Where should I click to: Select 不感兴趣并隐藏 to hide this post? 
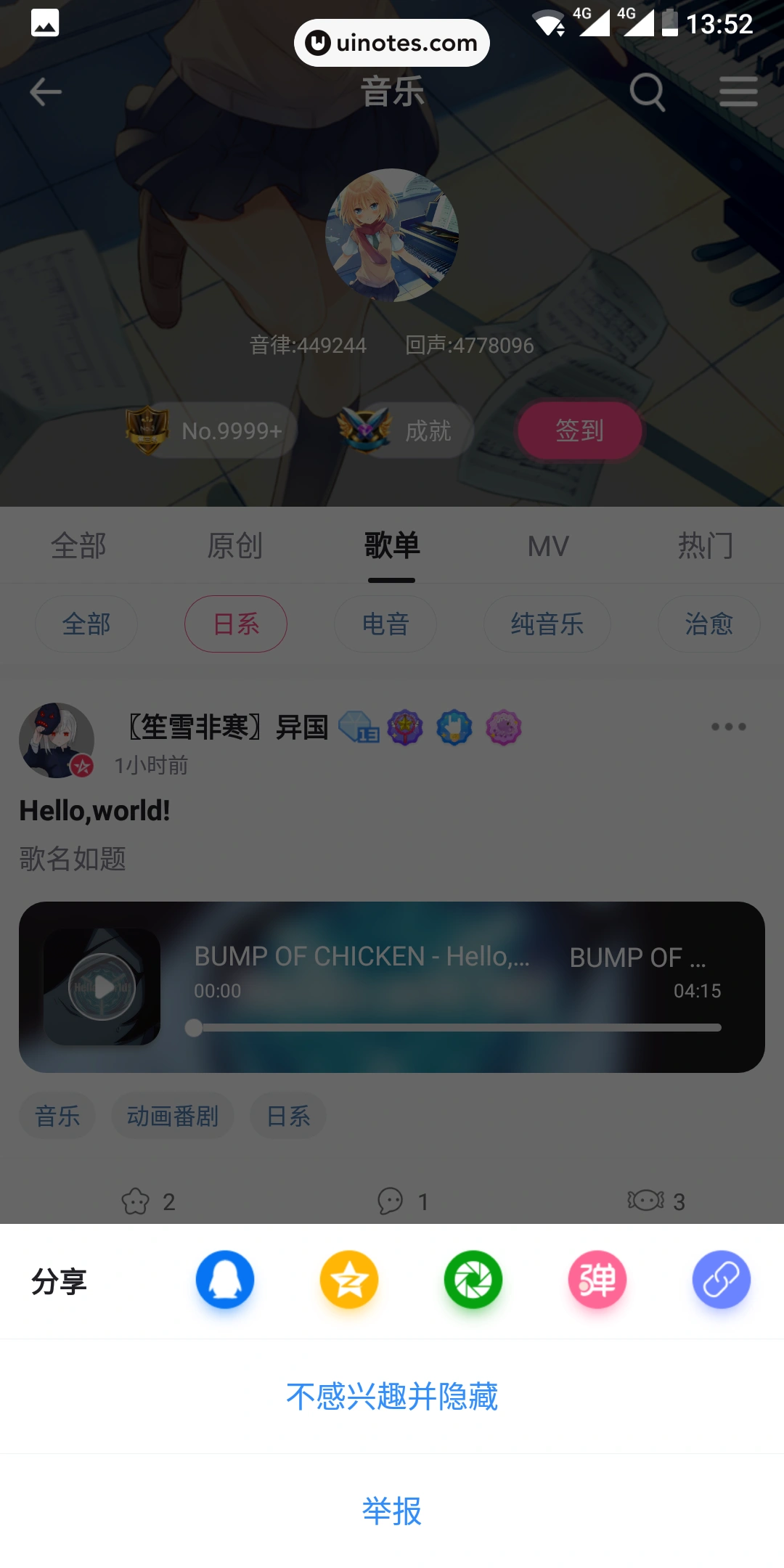[x=392, y=1396]
